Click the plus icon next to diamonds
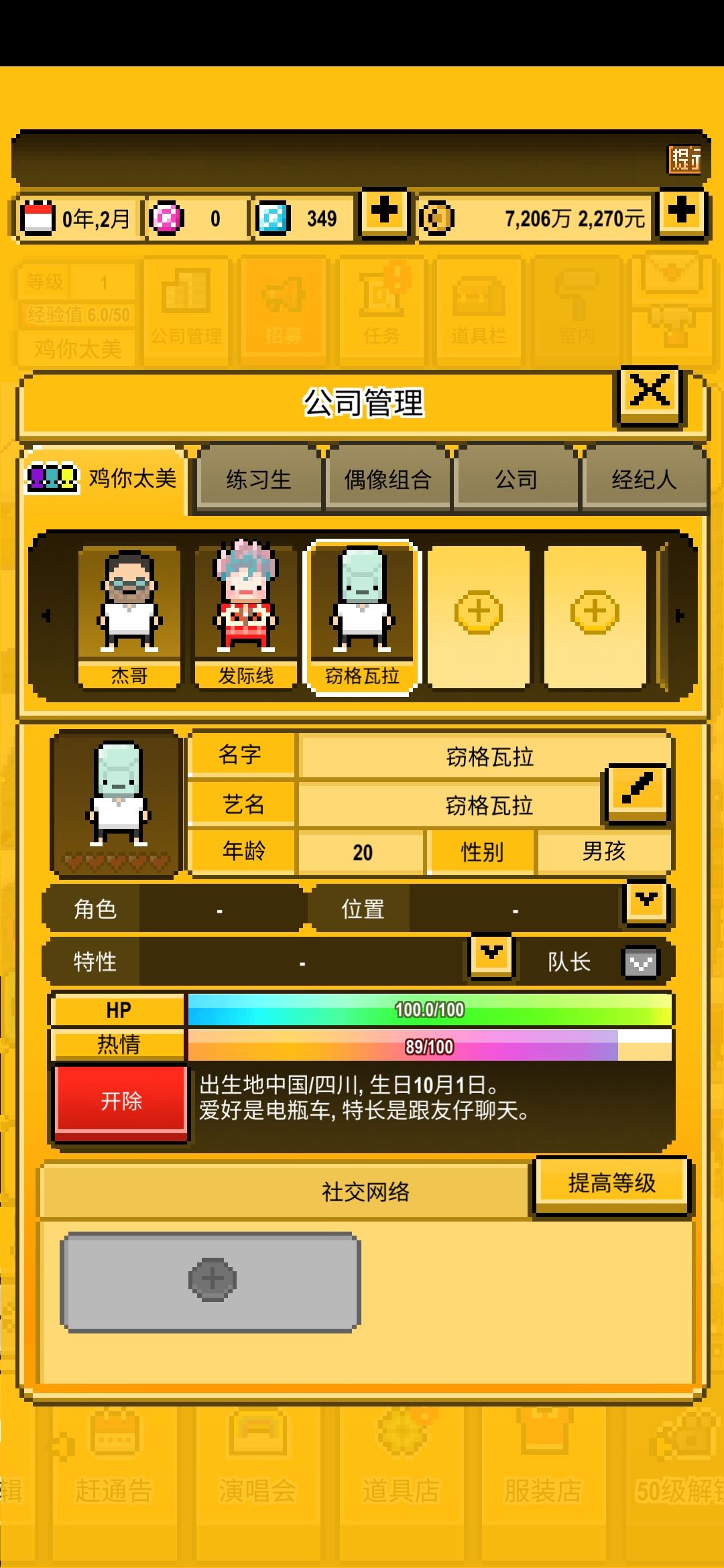This screenshot has height=1568, width=724. tap(384, 216)
